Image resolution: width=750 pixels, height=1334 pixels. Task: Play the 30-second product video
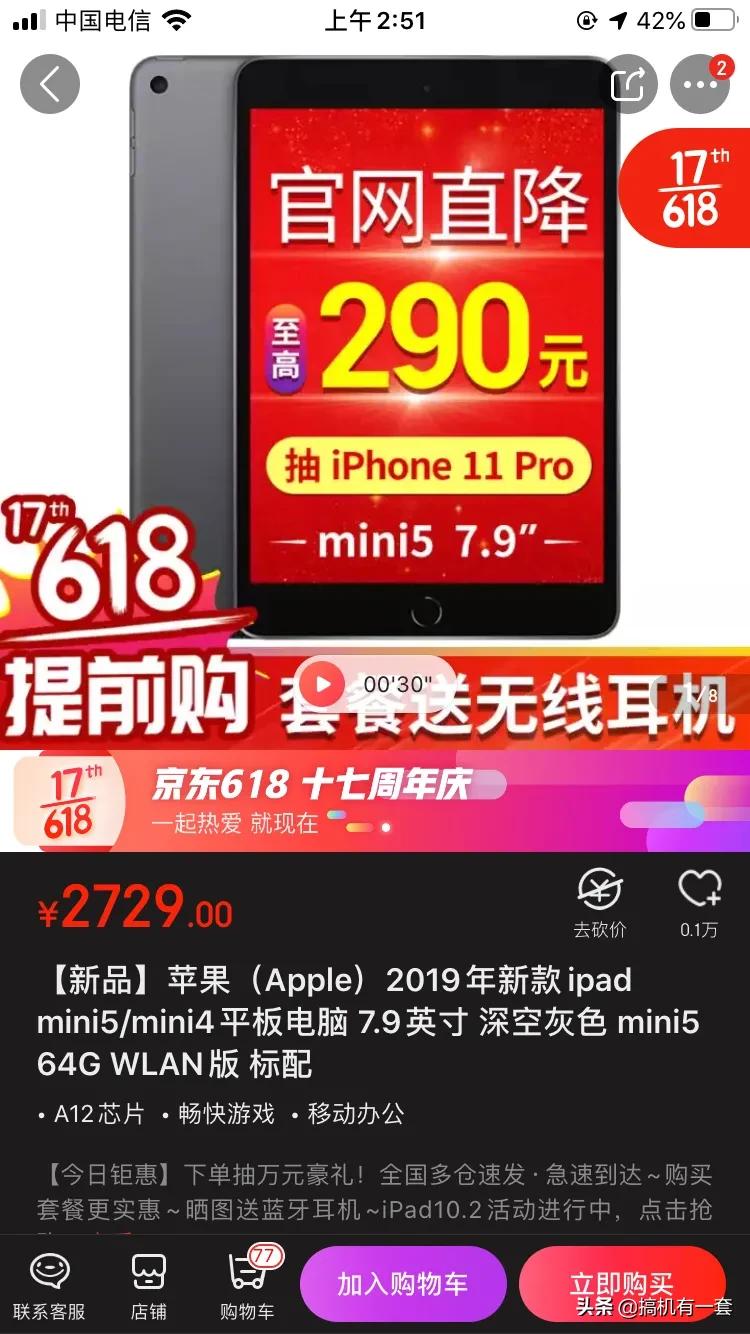click(x=323, y=685)
